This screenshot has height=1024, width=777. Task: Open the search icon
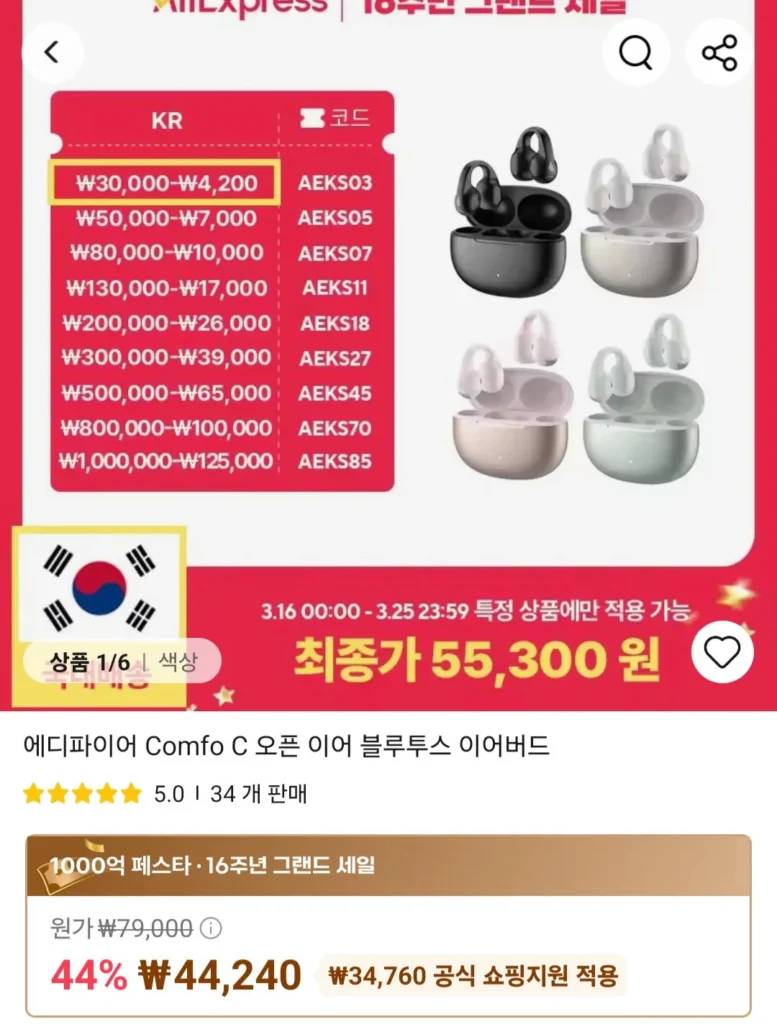636,52
